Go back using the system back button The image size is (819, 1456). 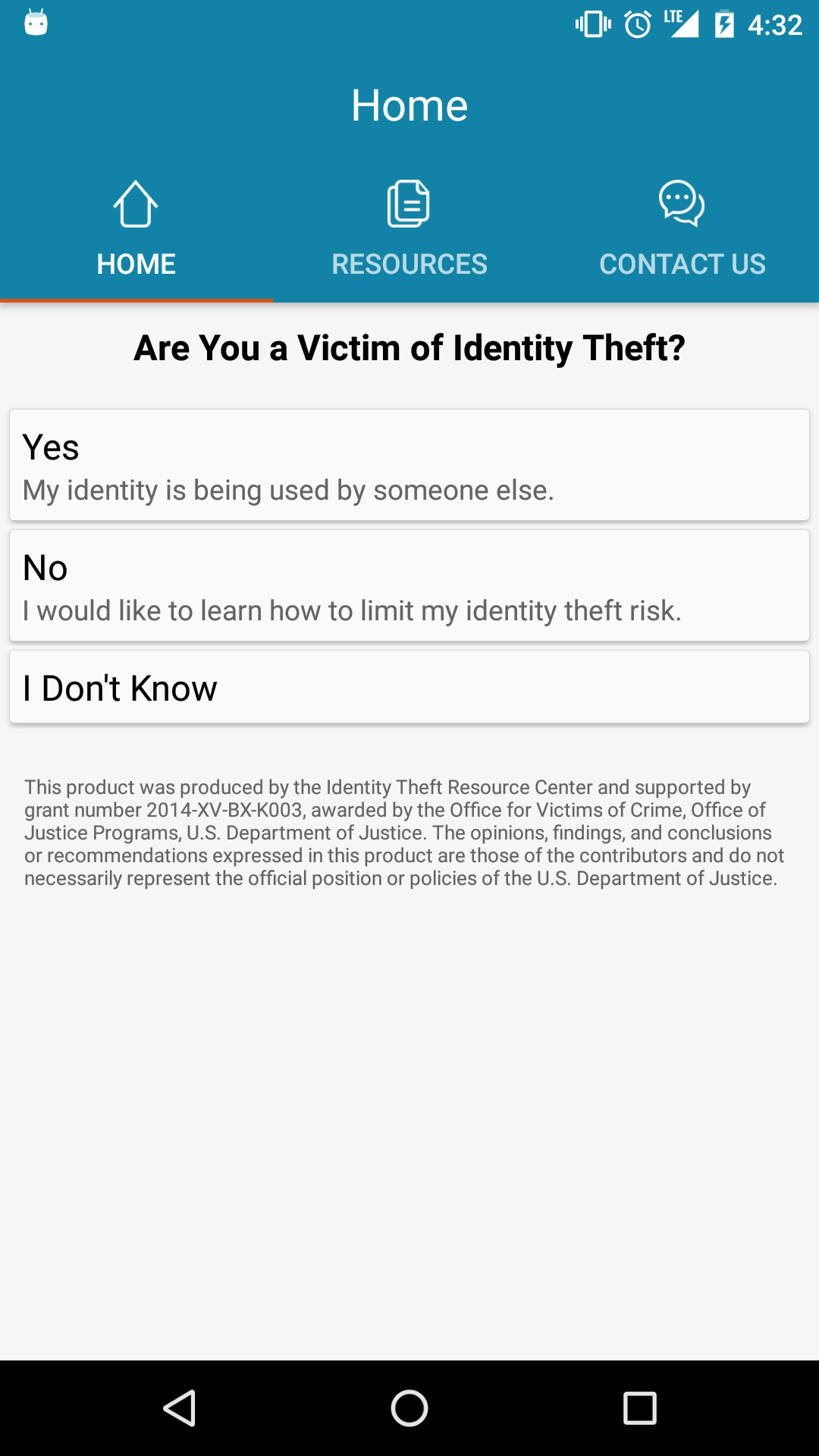click(x=180, y=1408)
